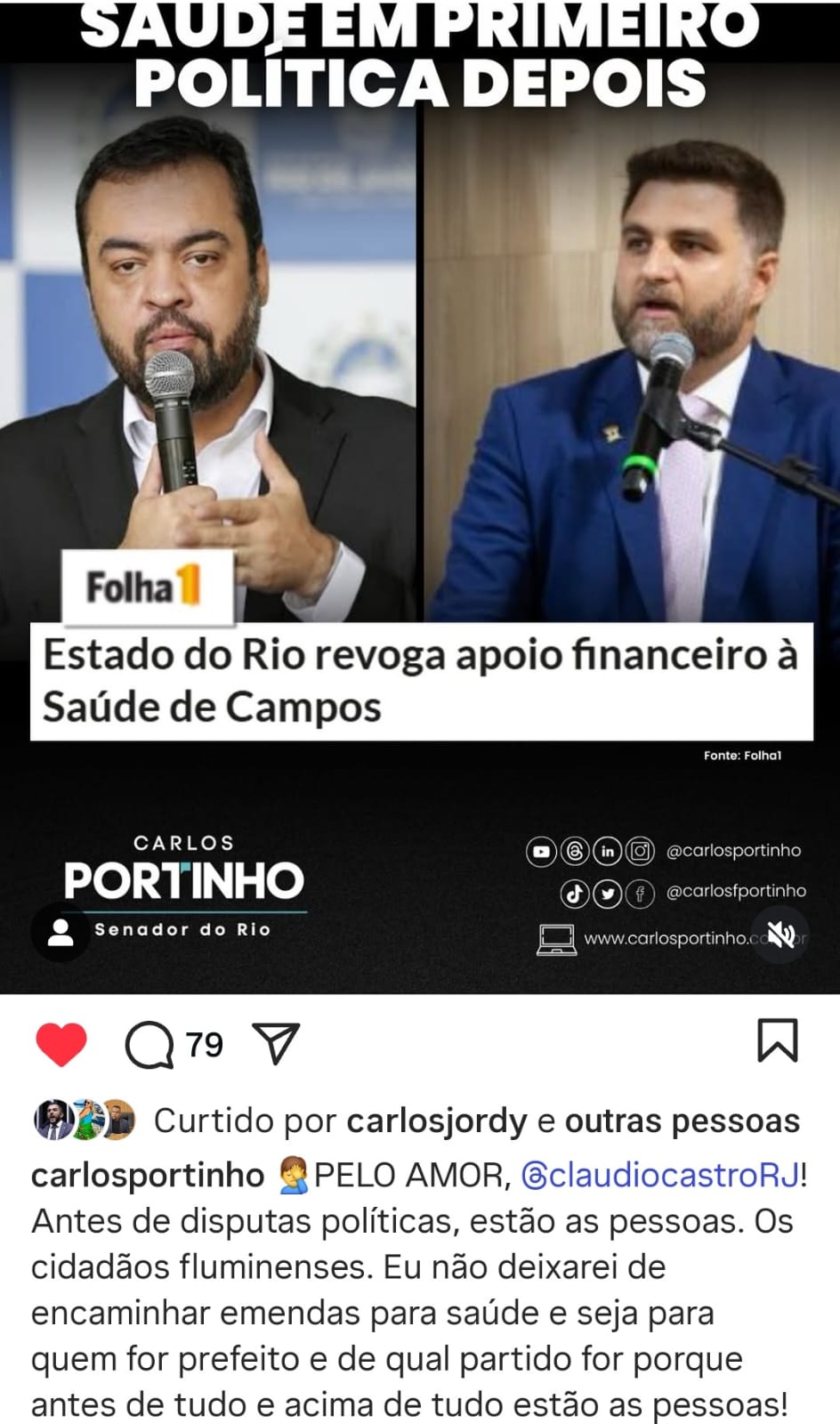Save this post with the bookmark icon

pos(777,1041)
